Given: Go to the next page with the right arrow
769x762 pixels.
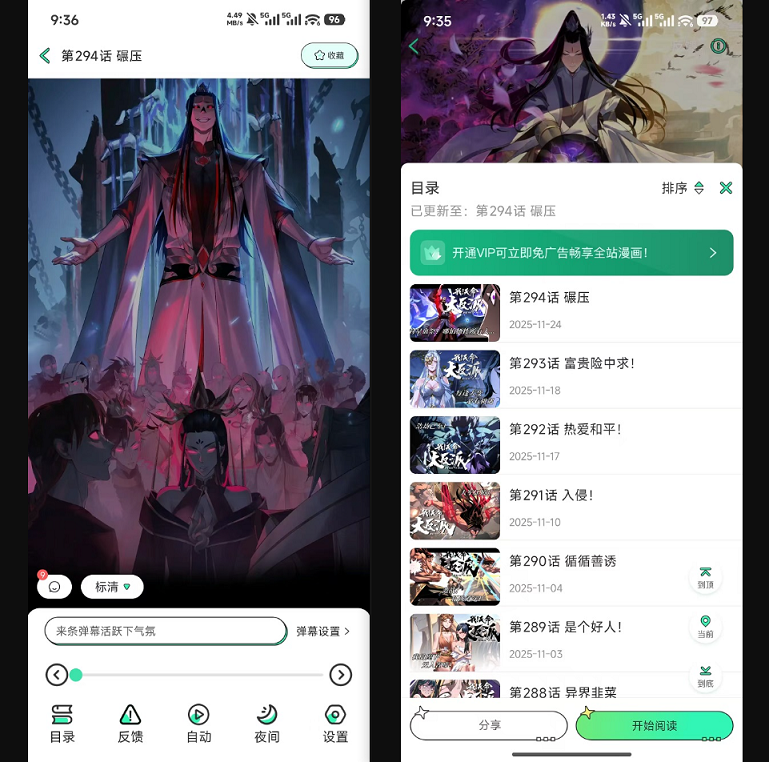Looking at the screenshot, I should pos(341,675).
